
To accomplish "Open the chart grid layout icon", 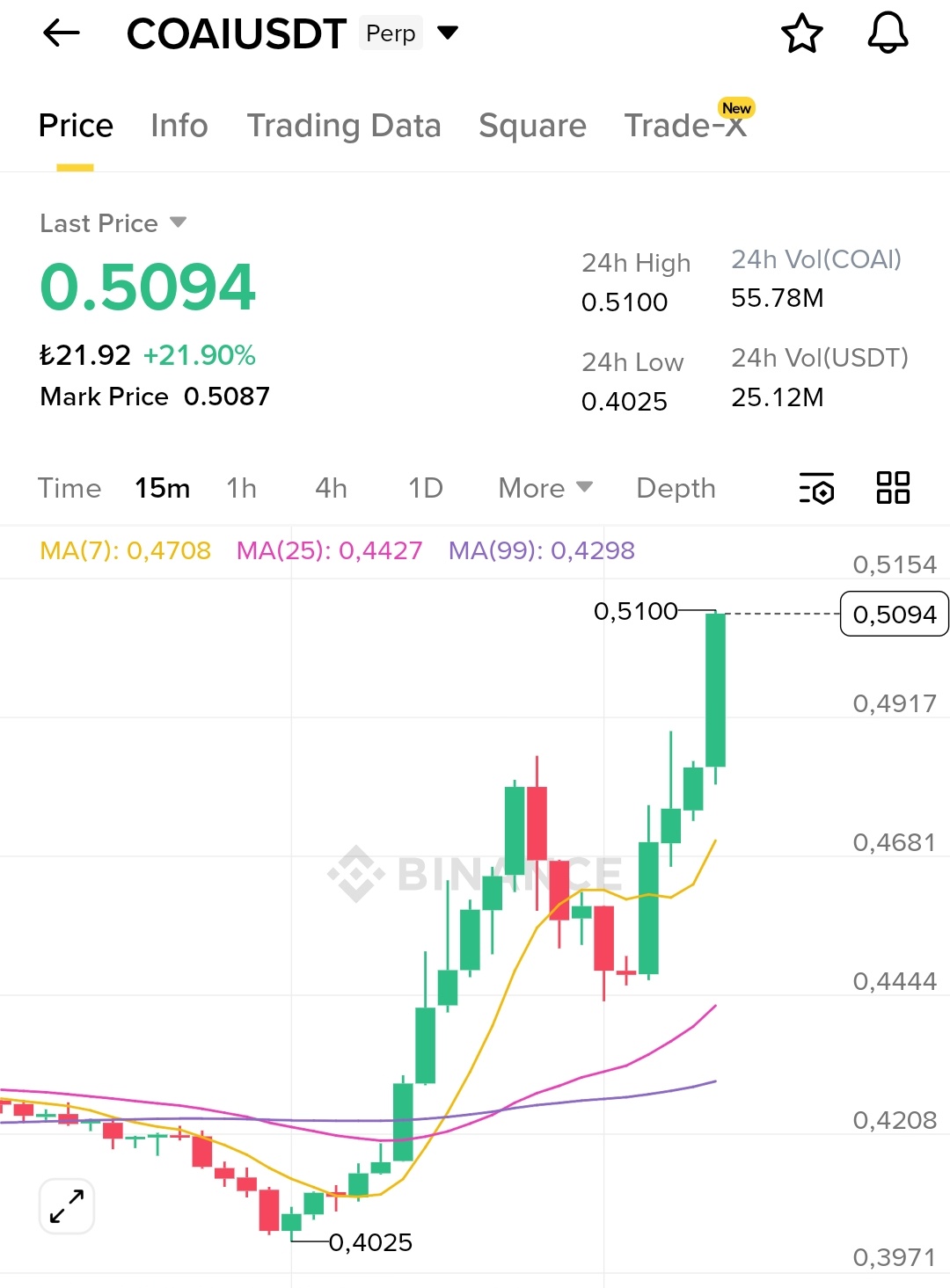I will [893, 487].
